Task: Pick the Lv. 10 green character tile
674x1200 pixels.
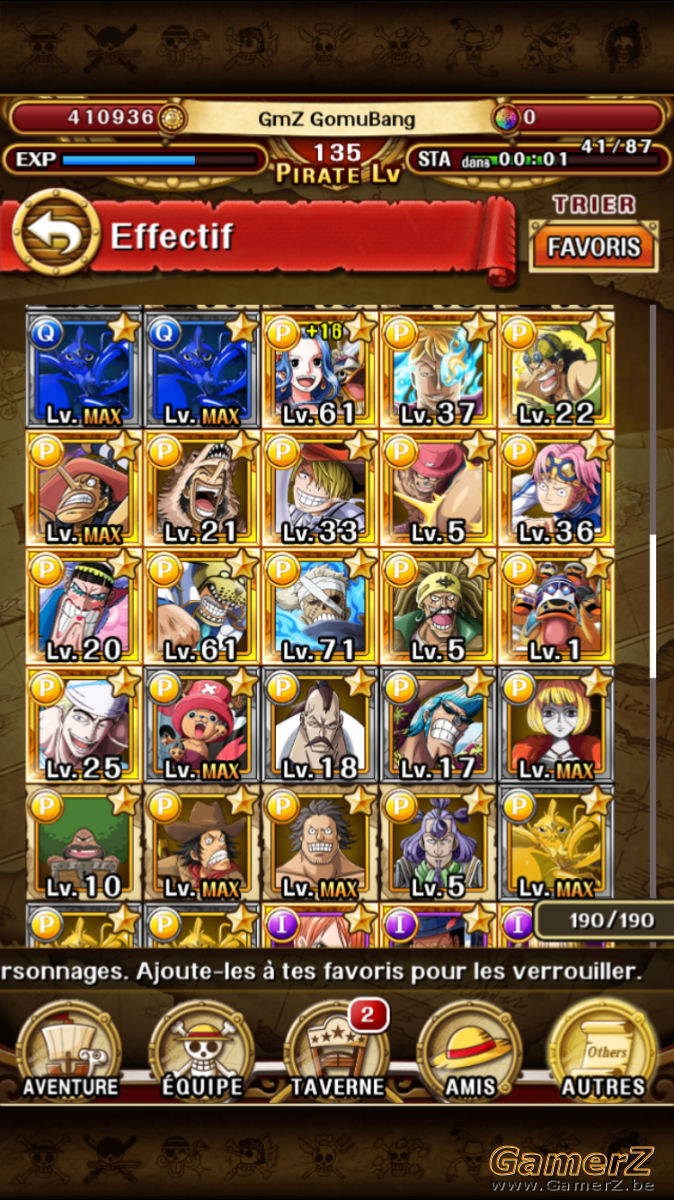Action: (x=84, y=844)
